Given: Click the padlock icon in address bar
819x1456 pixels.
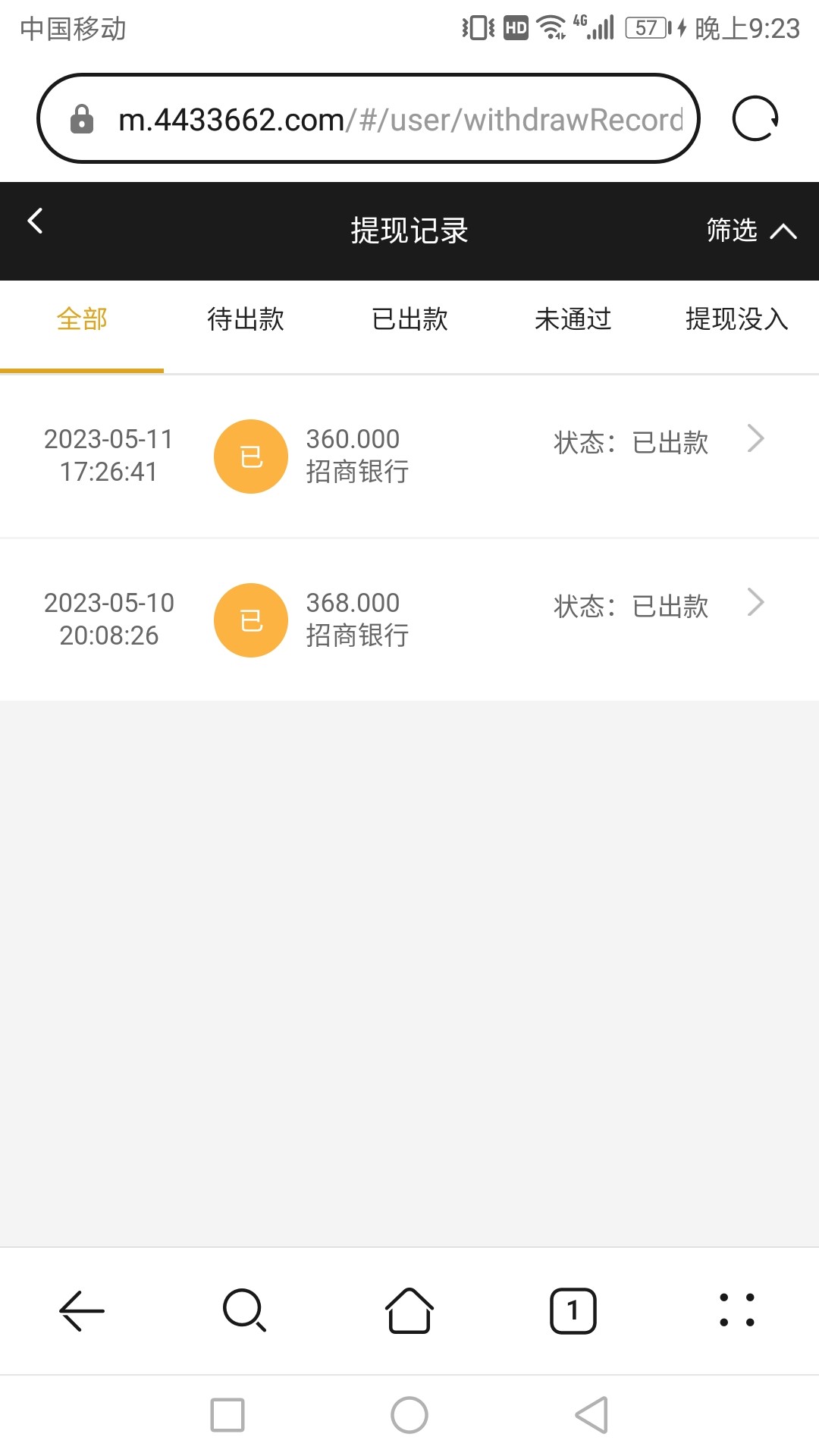Looking at the screenshot, I should (x=83, y=119).
